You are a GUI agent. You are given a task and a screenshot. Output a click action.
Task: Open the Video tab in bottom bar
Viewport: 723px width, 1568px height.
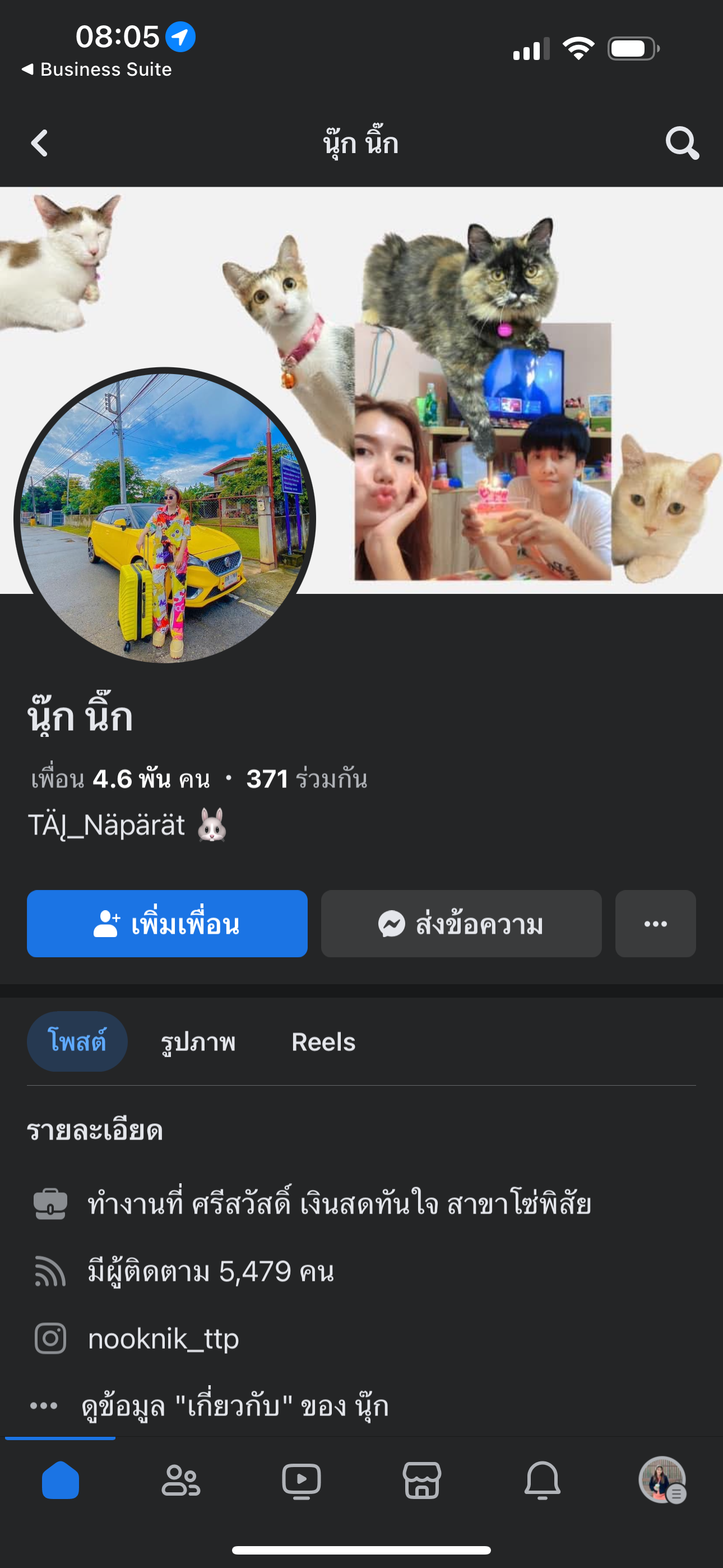tap(302, 1480)
